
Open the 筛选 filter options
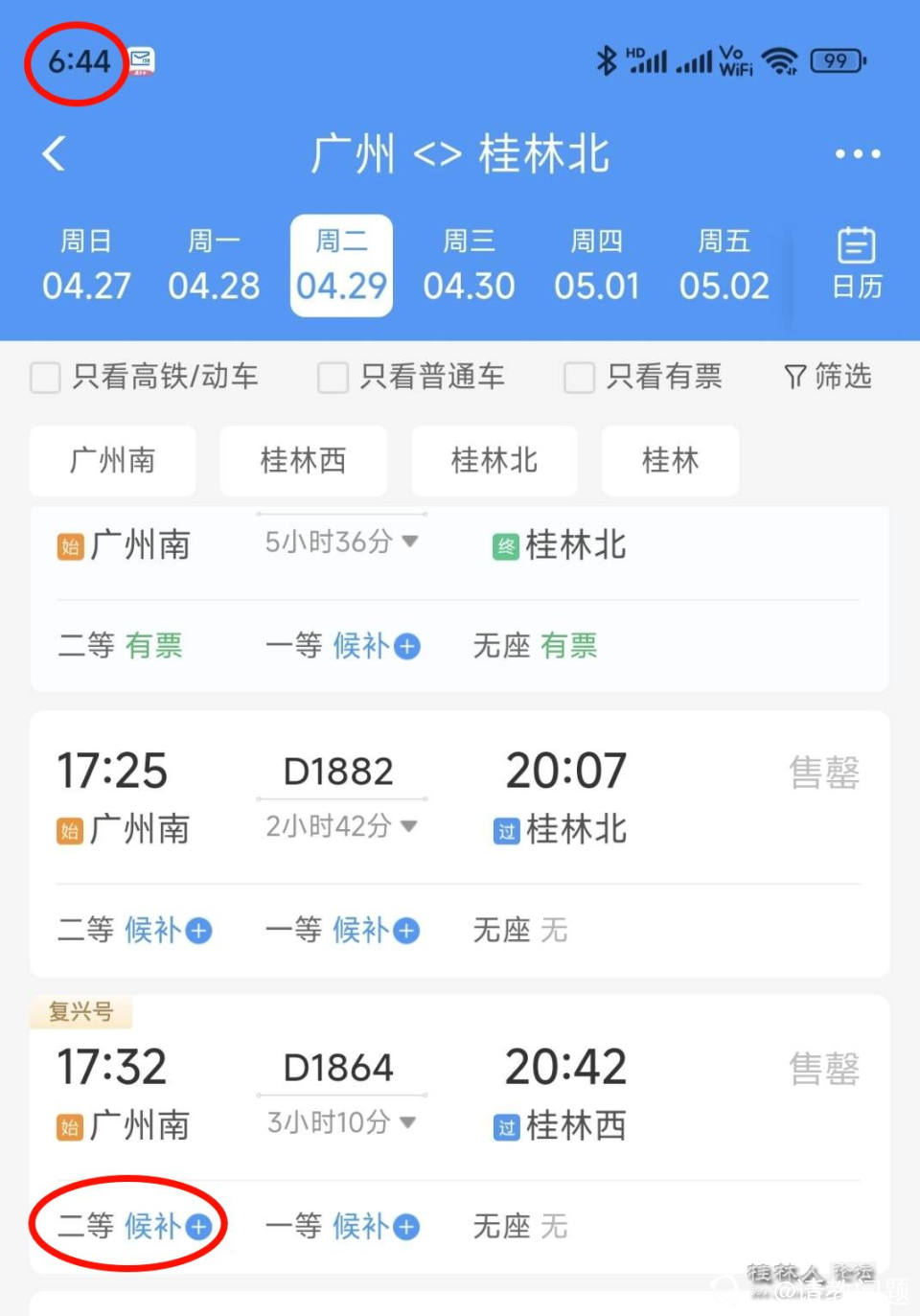[828, 377]
